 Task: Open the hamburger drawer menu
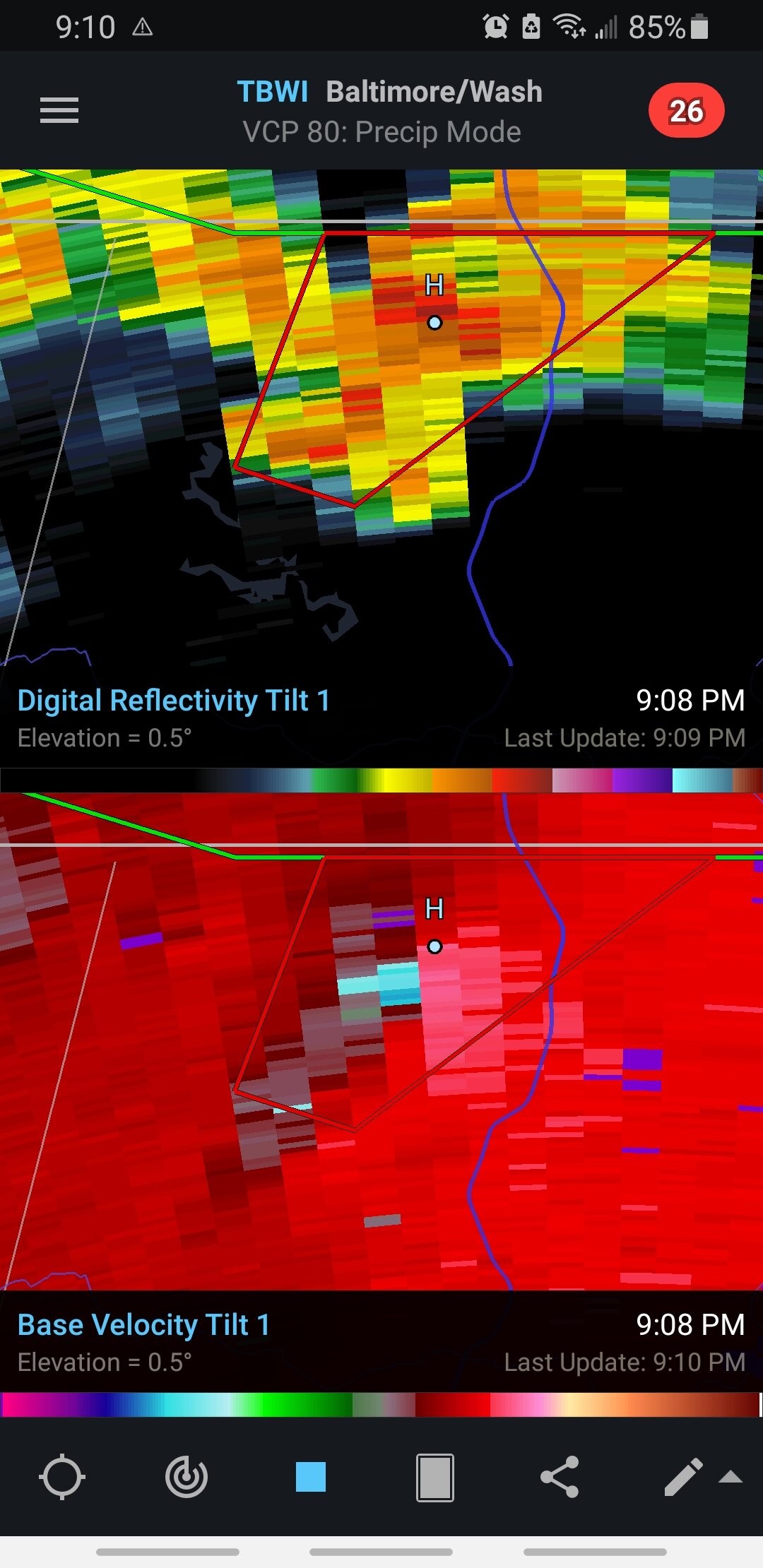[59, 111]
